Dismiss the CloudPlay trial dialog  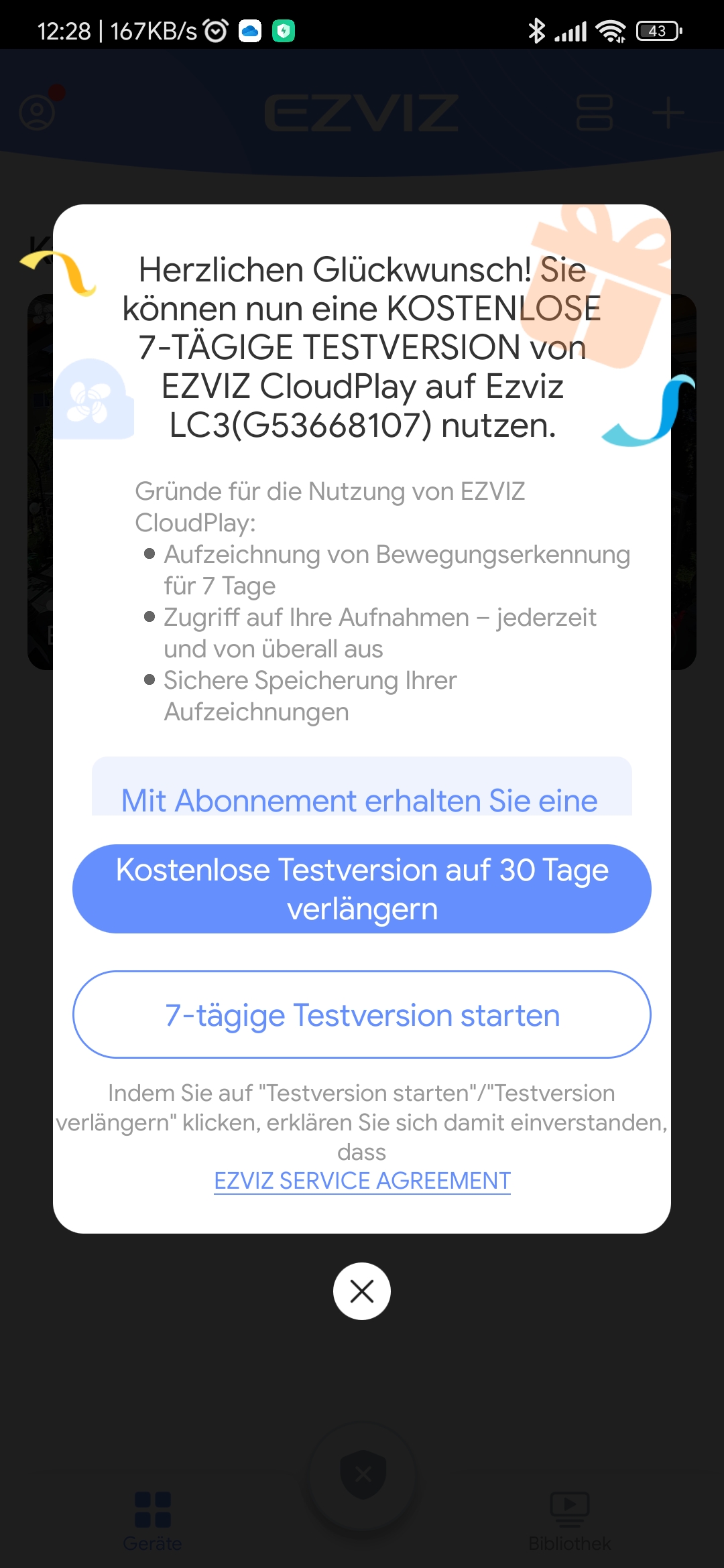[362, 1291]
